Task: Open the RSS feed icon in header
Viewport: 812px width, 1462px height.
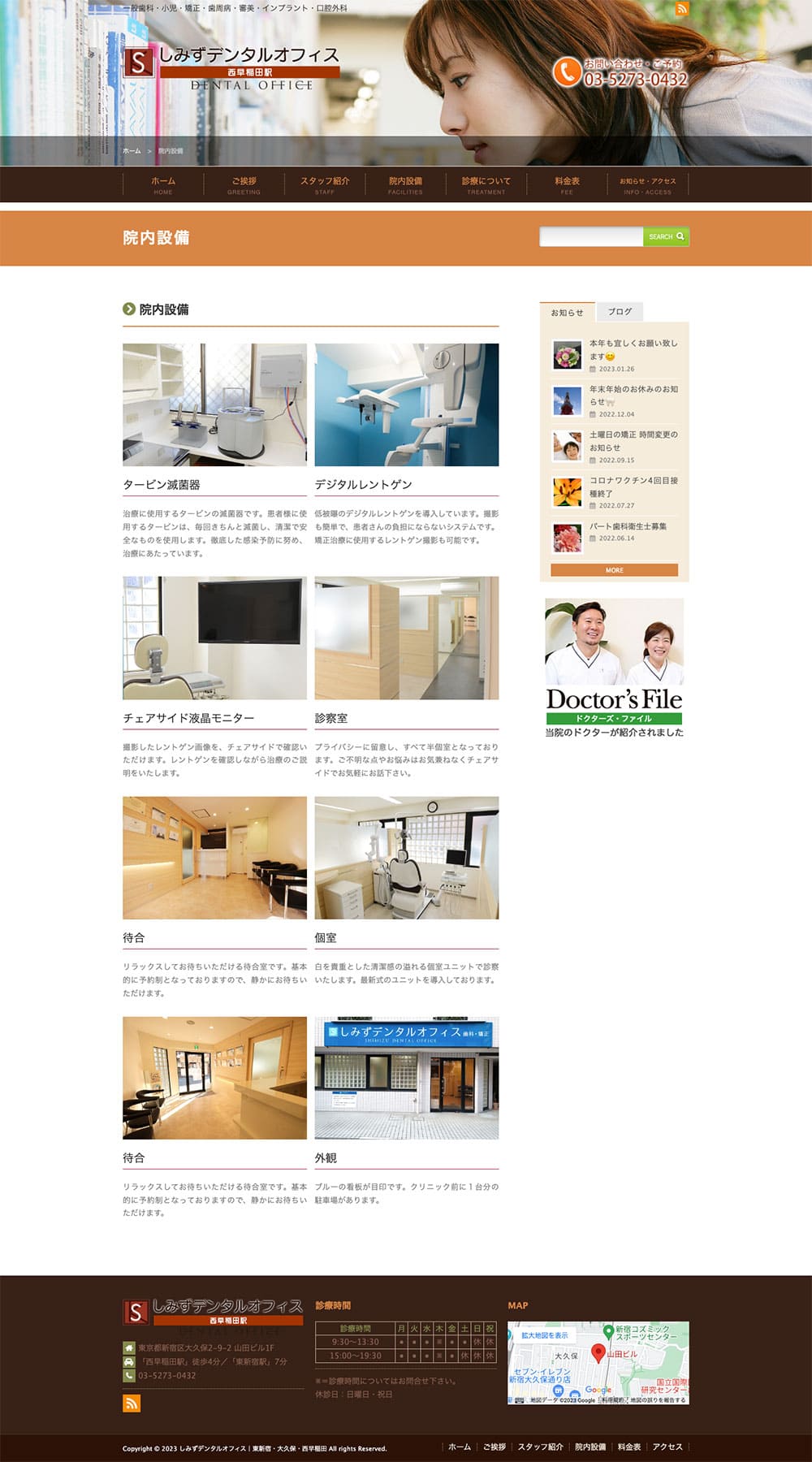Action: (682, 9)
